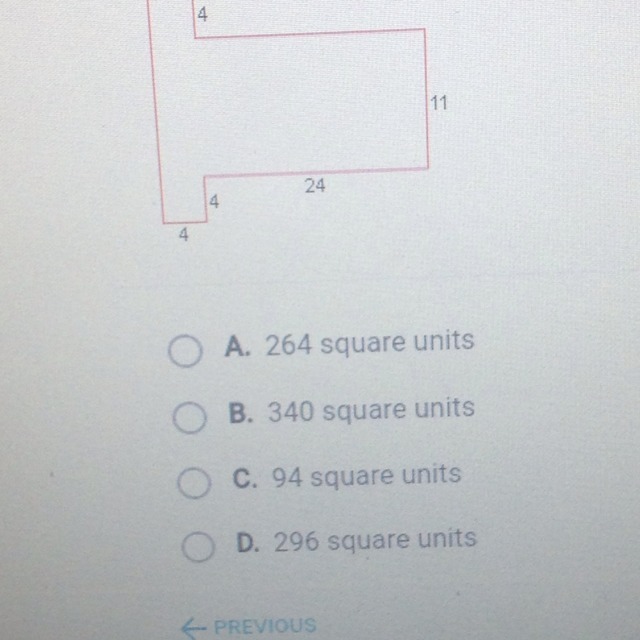
Task: Pick answer C, 94 square units
Action: coord(192,483)
